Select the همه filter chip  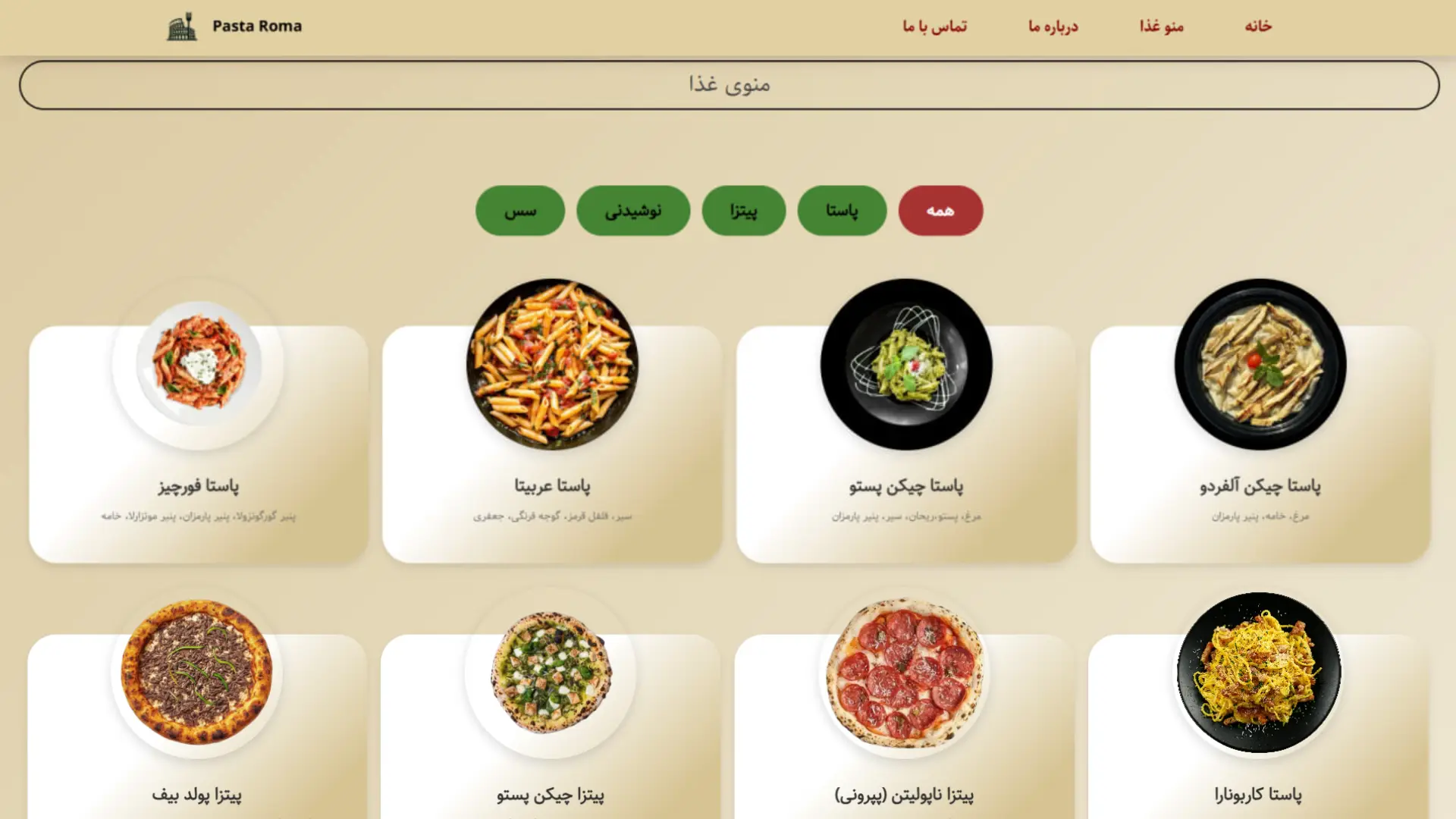point(940,211)
